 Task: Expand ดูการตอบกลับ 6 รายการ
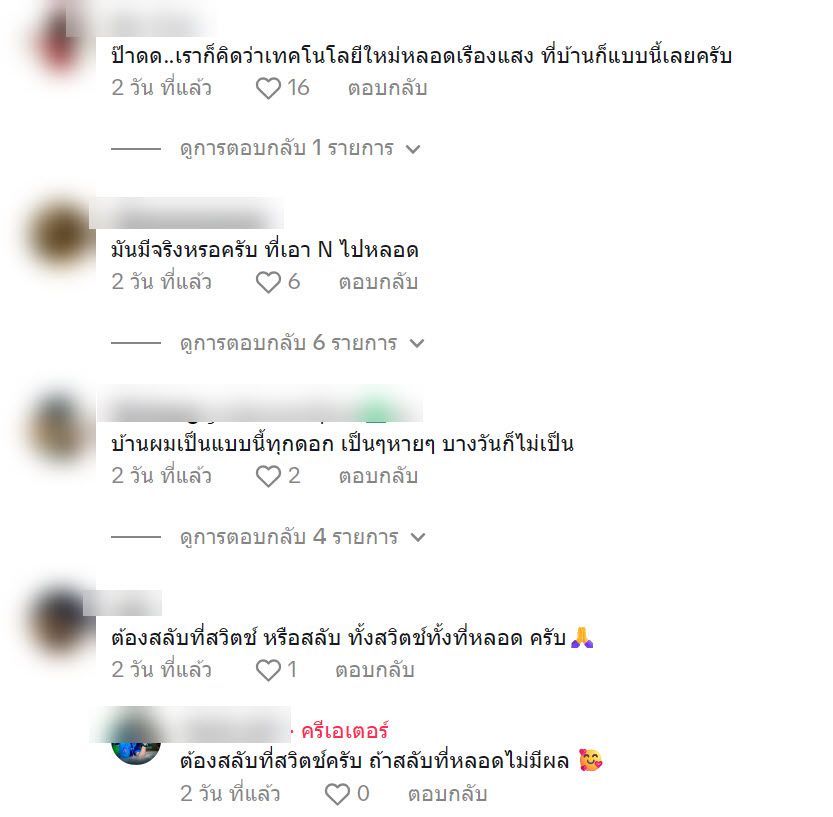pos(300,343)
